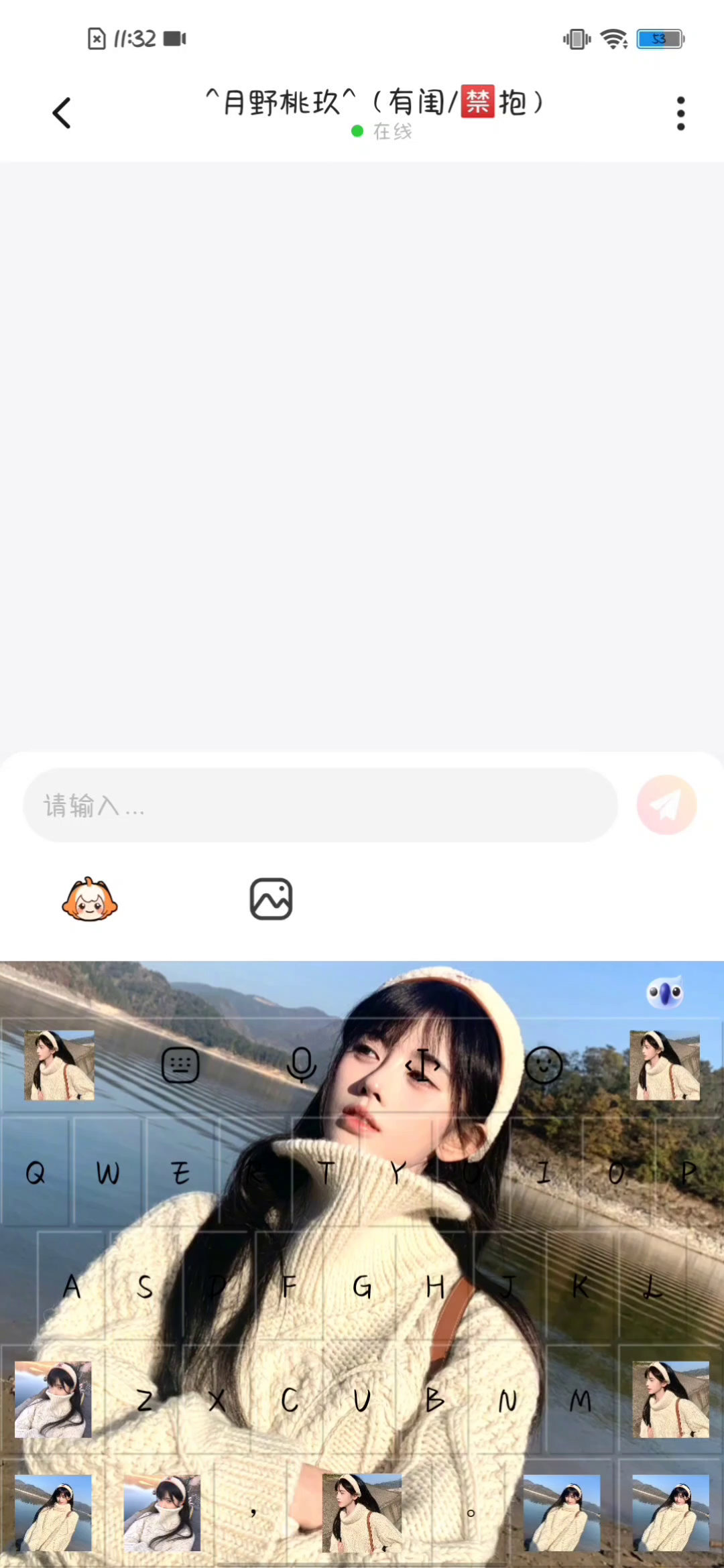Focus the 请输入 message input field
Image resolution: width=724 pixels, height=1568 pixels.
[x=320, y=805]
